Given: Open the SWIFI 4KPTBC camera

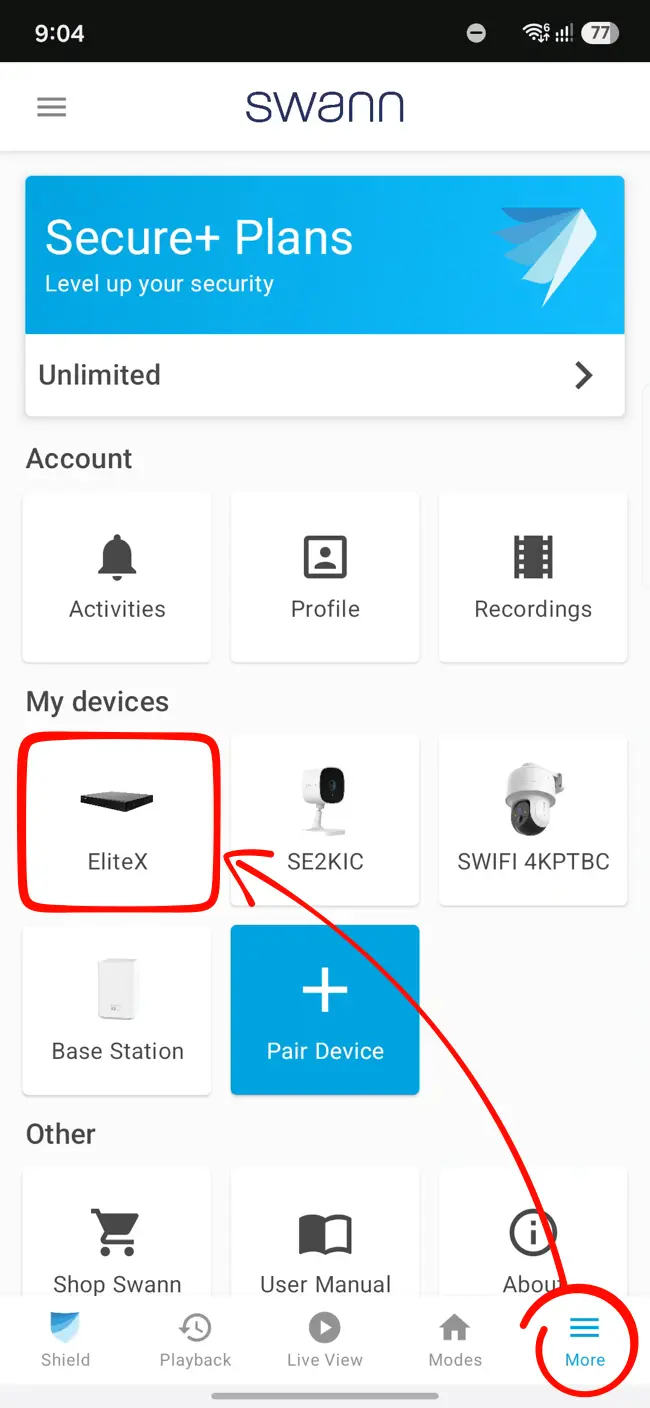Looking at the screenshot, I should point(533,821).
